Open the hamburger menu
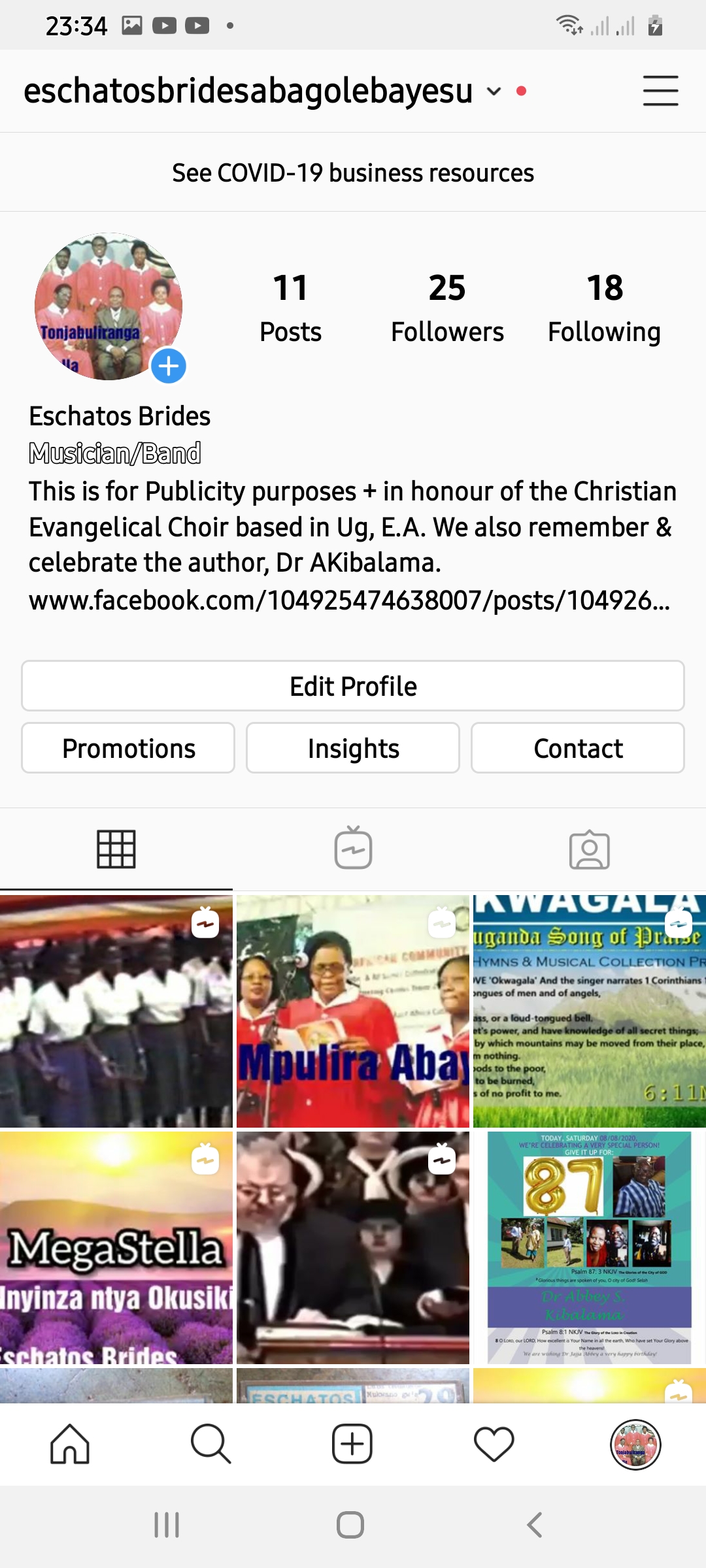The image size is (706, 1568). click(660, 91)
